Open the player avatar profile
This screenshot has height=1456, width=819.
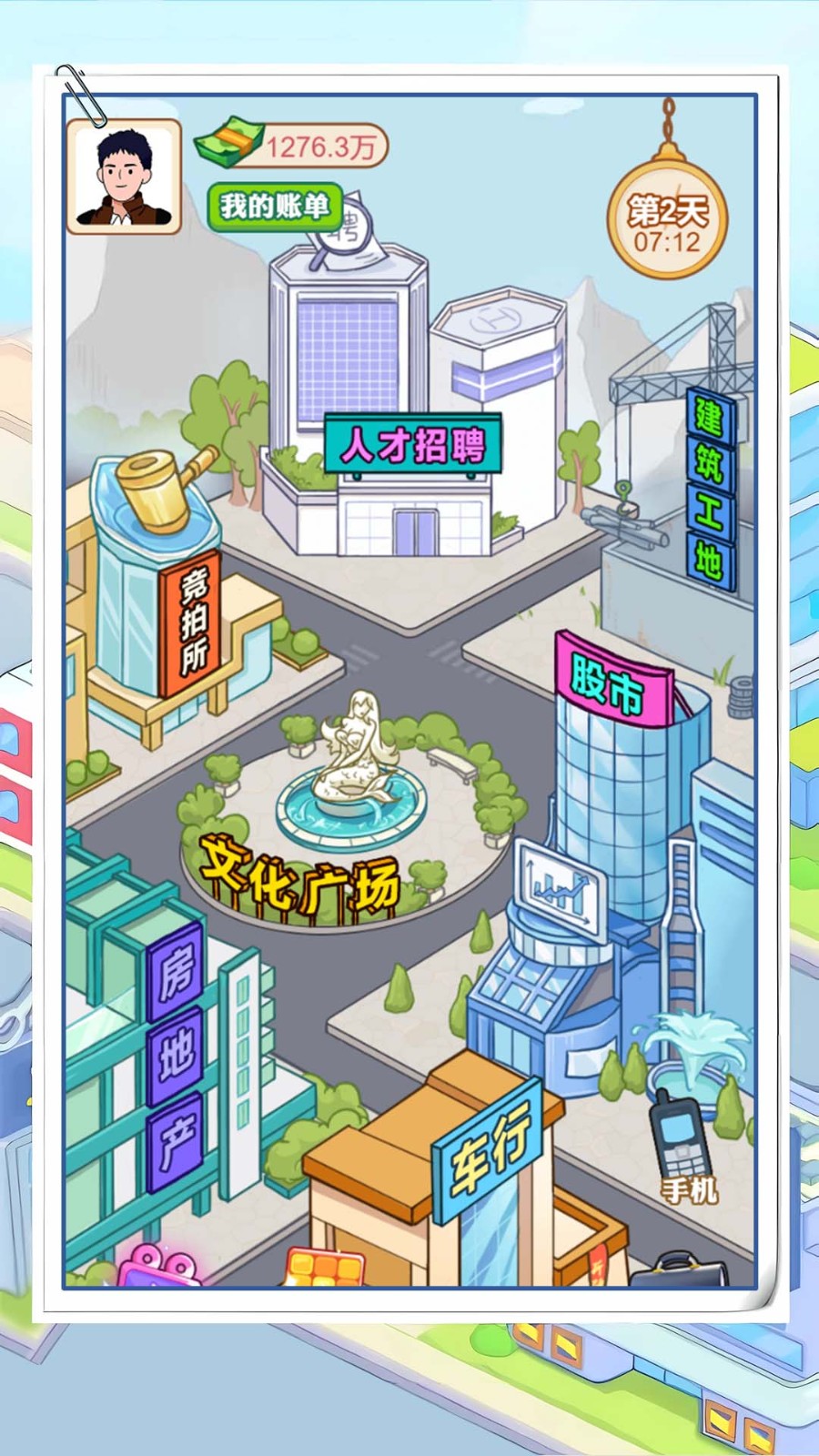(x=124, y=177)
